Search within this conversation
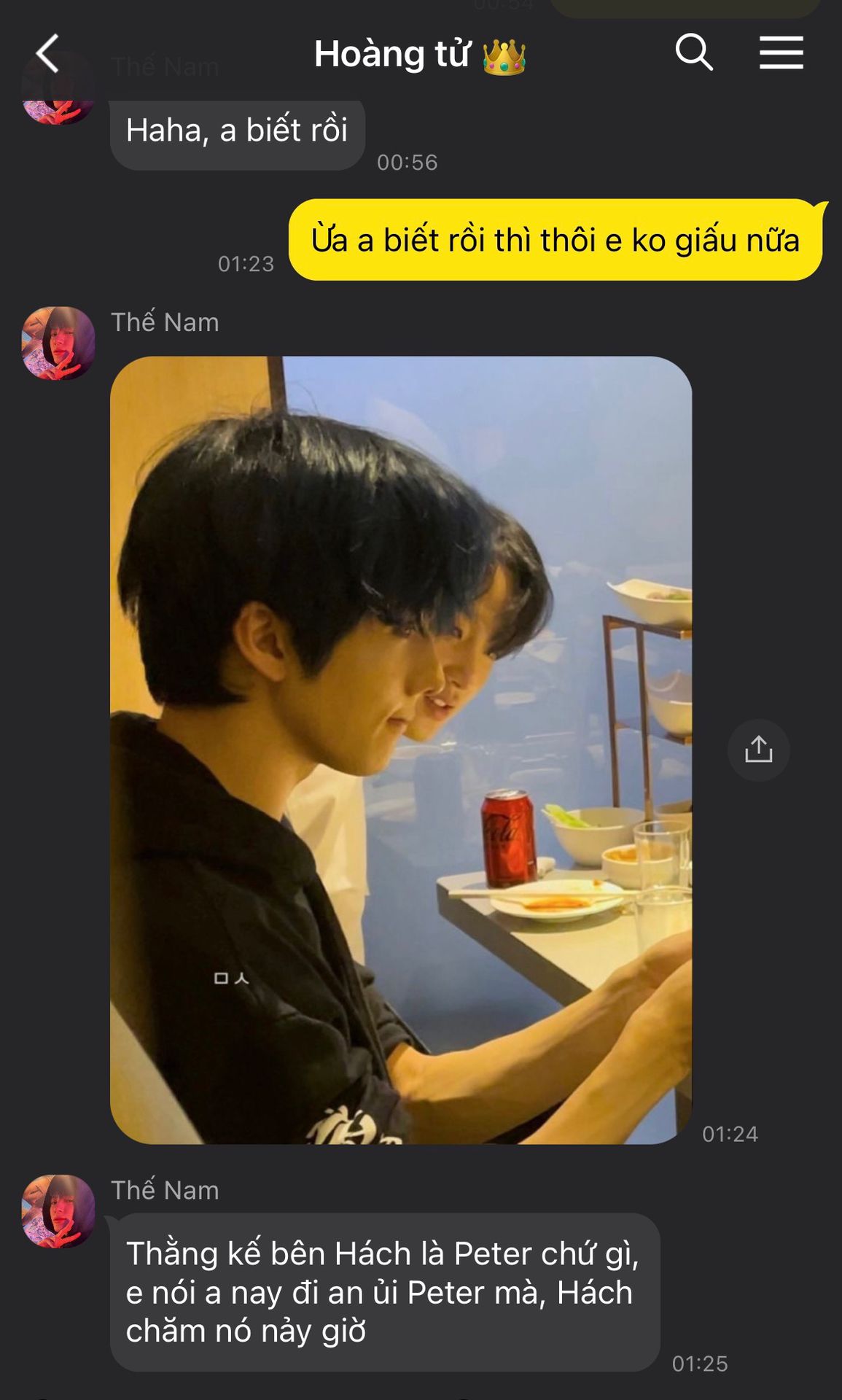 (693, 52)
